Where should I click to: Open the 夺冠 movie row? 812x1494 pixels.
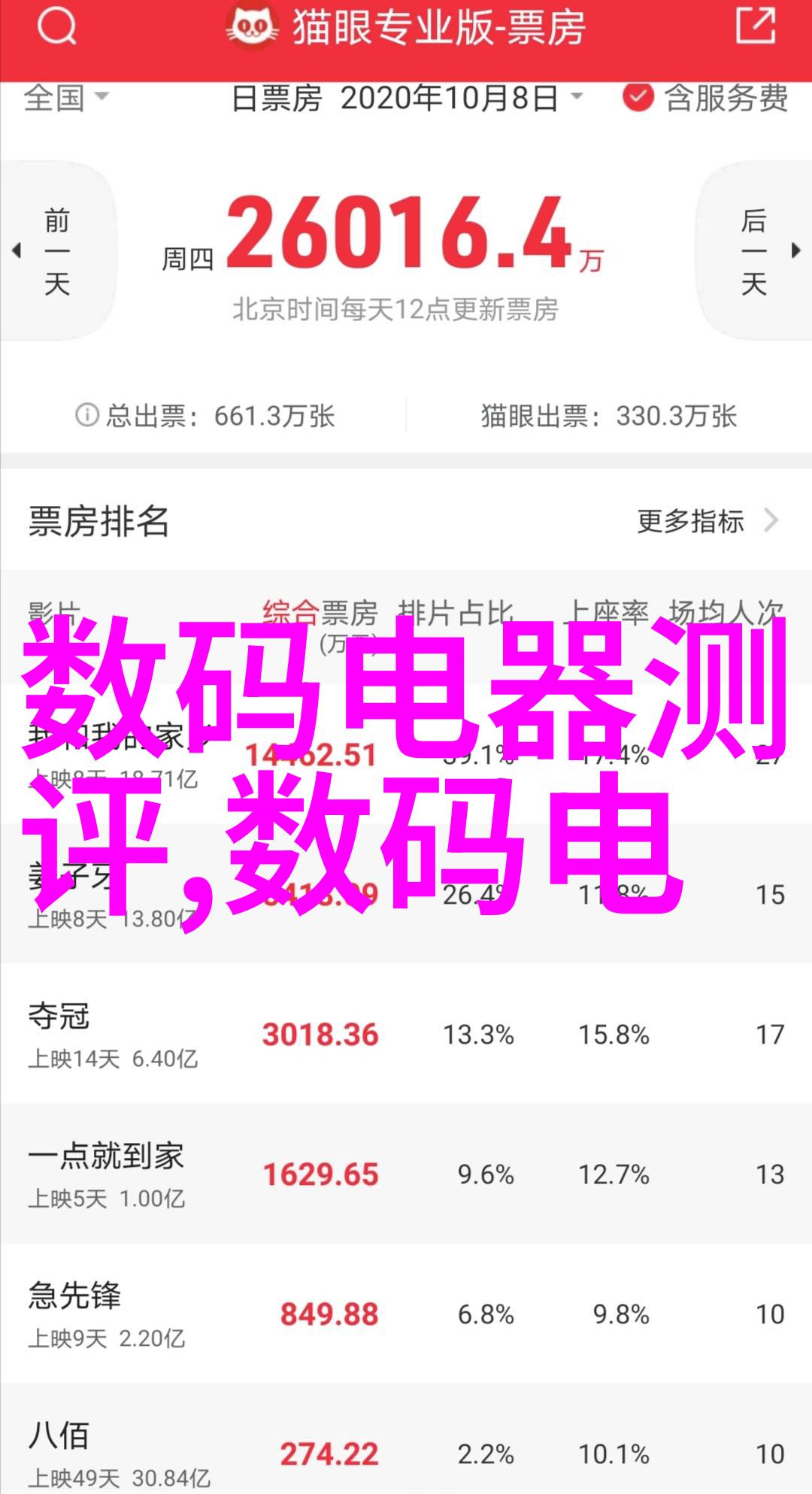(406, 1034)
